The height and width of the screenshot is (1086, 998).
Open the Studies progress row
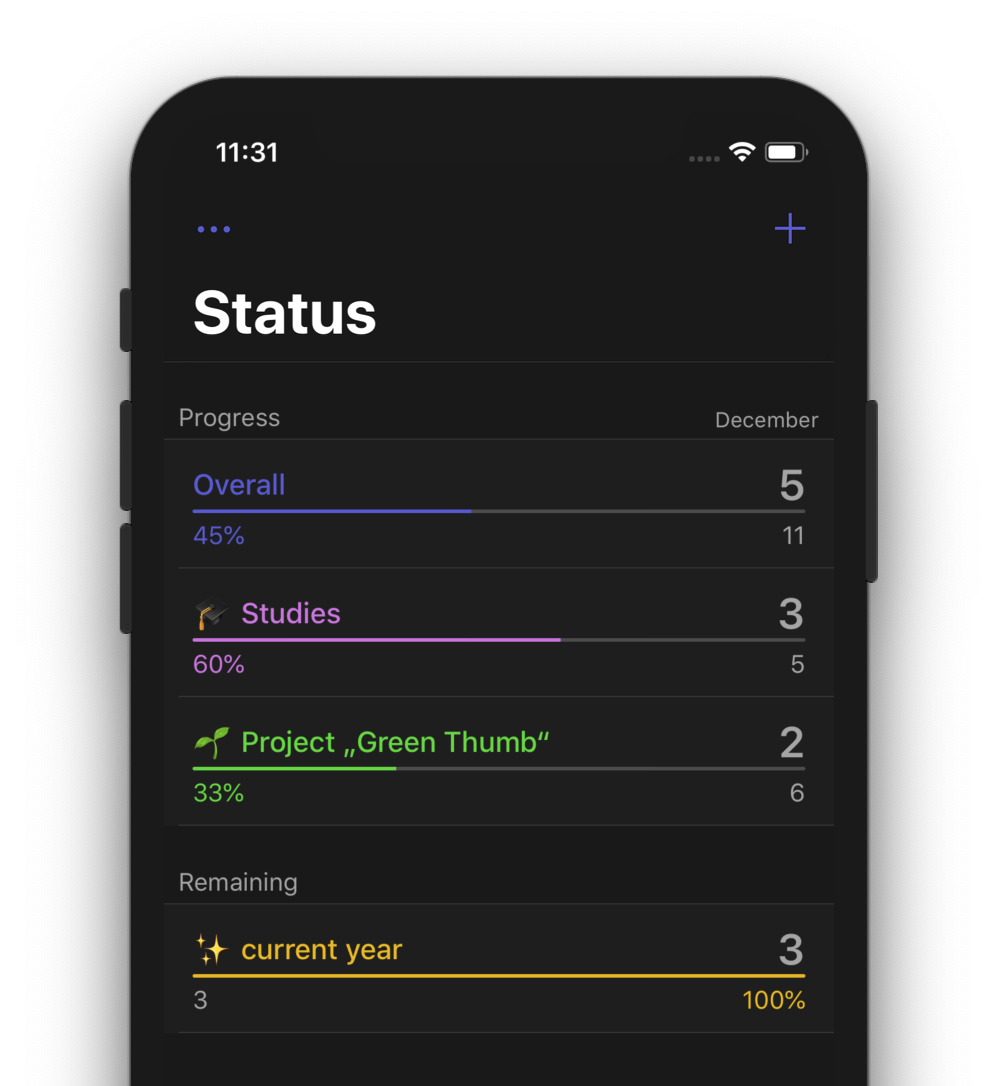pyautogui.click(x=498, y=633)
